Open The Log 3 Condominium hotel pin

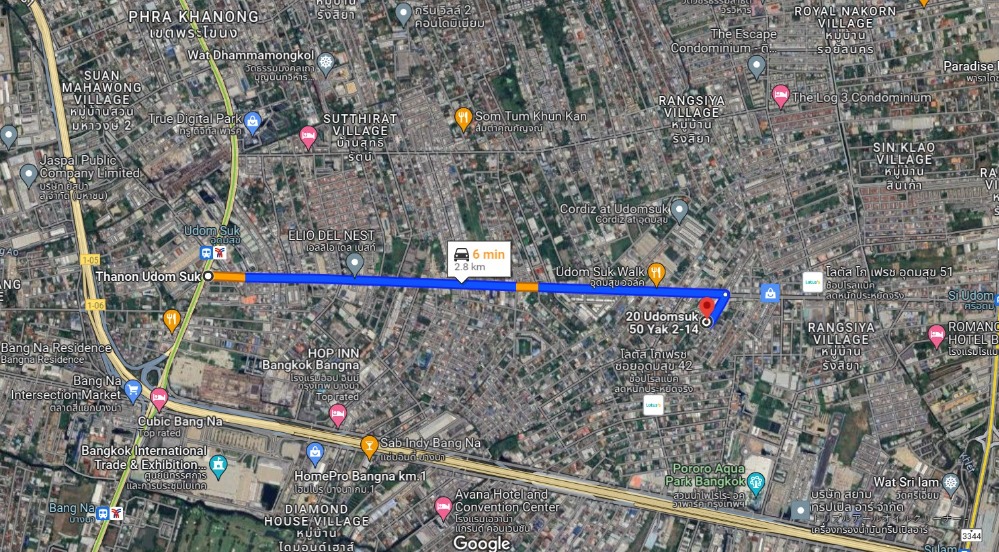[781, 96]
